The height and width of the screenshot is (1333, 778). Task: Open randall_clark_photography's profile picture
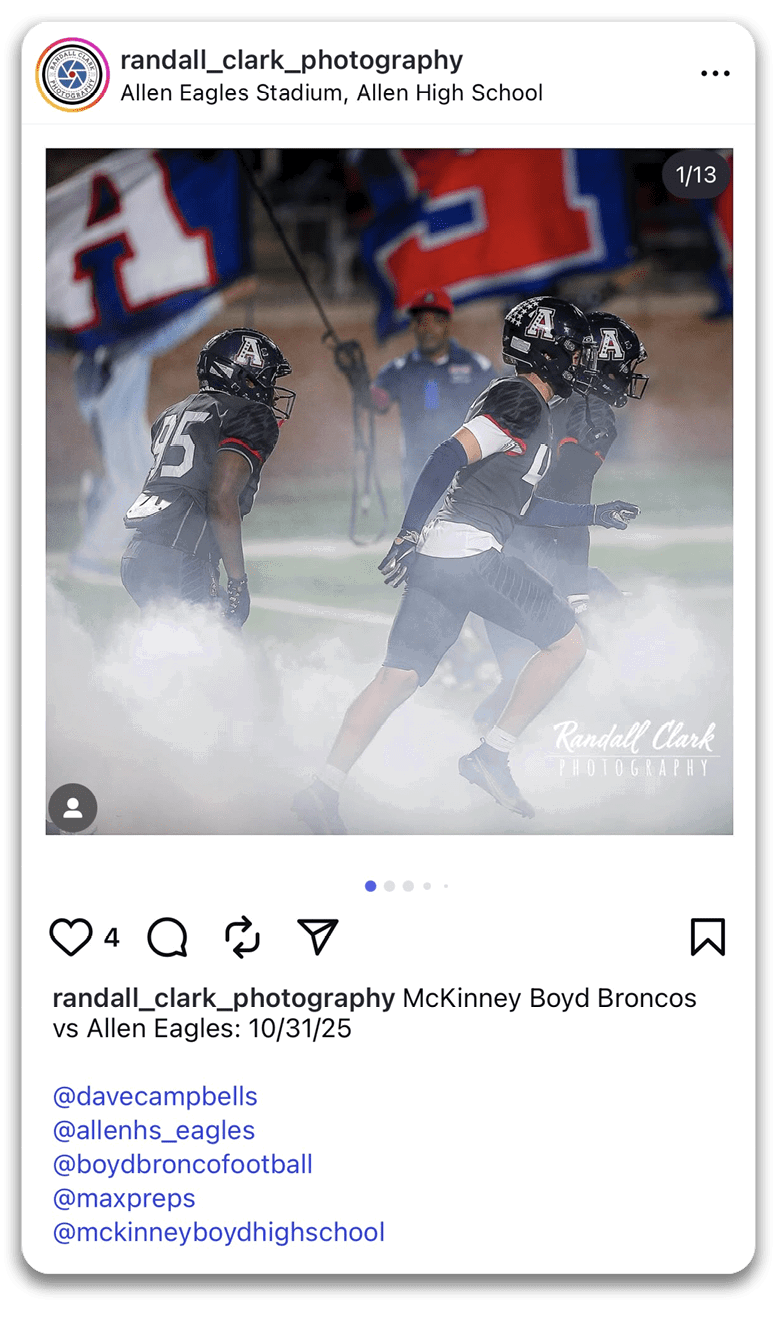point(72,75)
